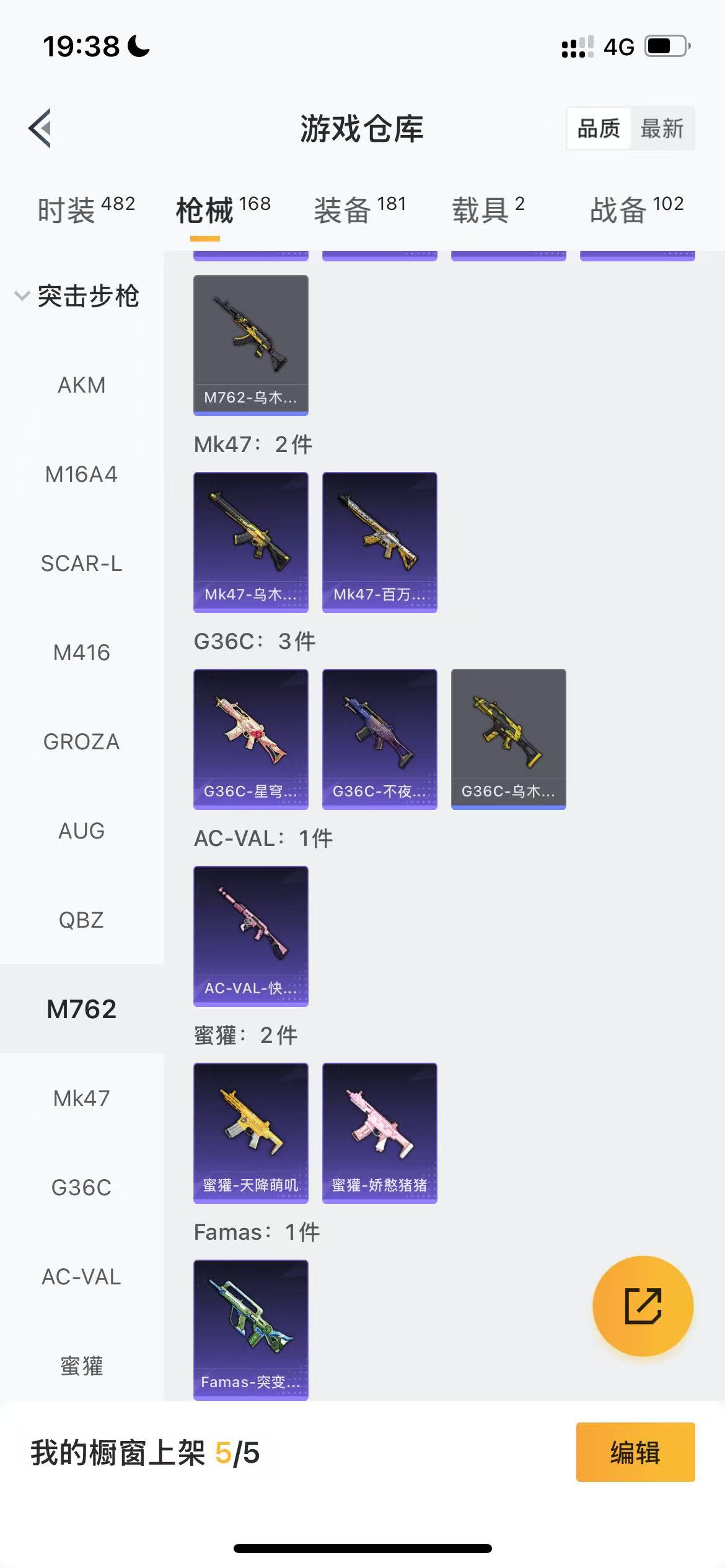
Task: Switch to the 时装 tab
Action: 86,209
